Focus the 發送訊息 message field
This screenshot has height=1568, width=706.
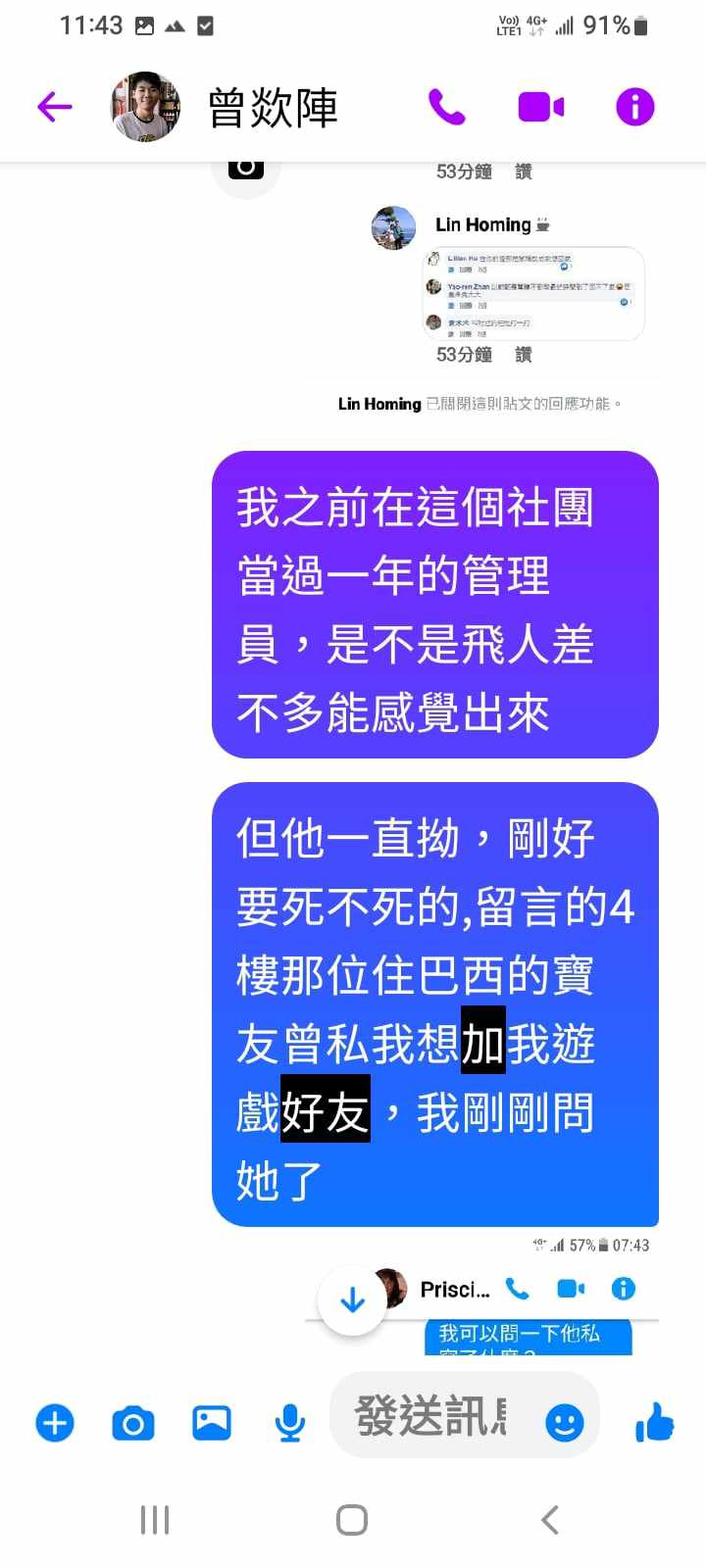[x=431, y=1416]
